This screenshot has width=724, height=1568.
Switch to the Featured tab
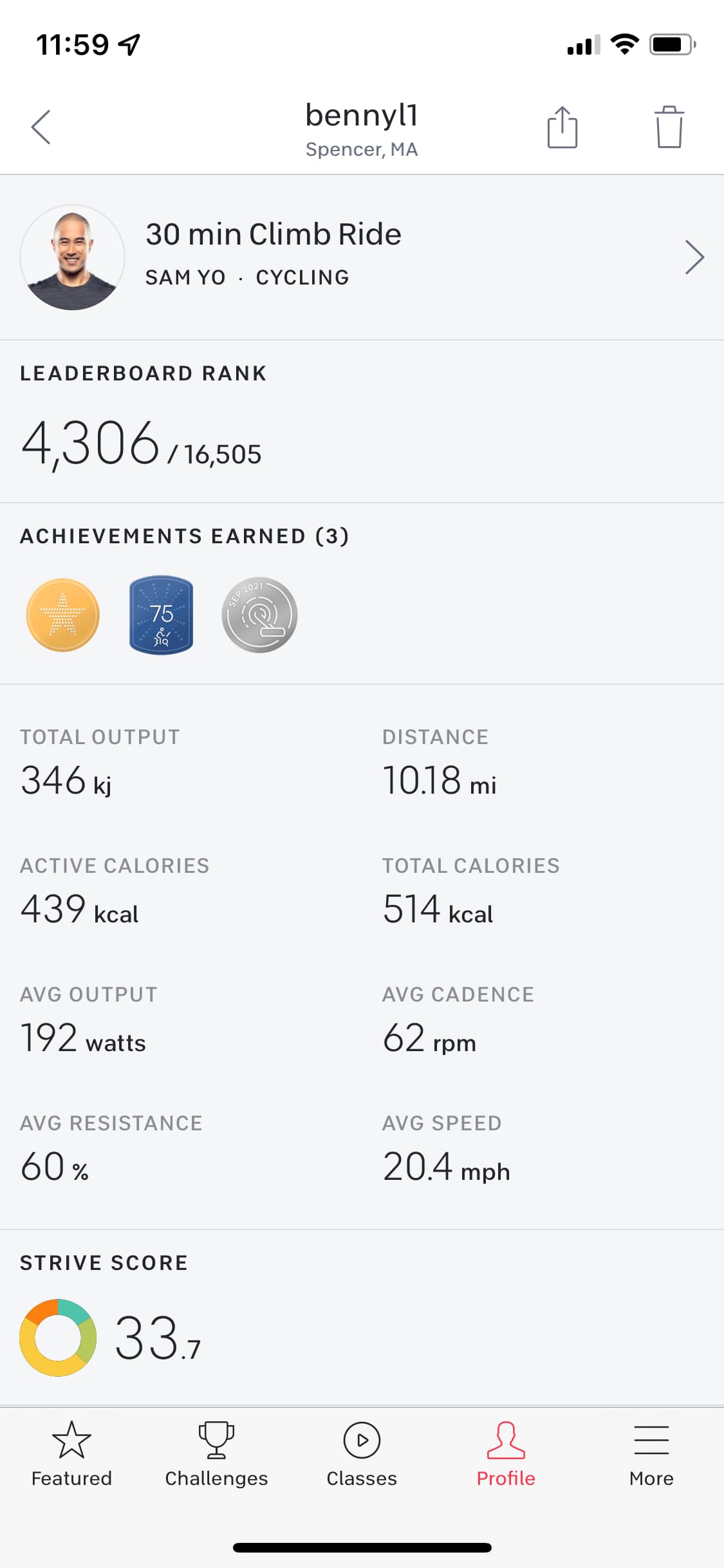pos(71,1454)
